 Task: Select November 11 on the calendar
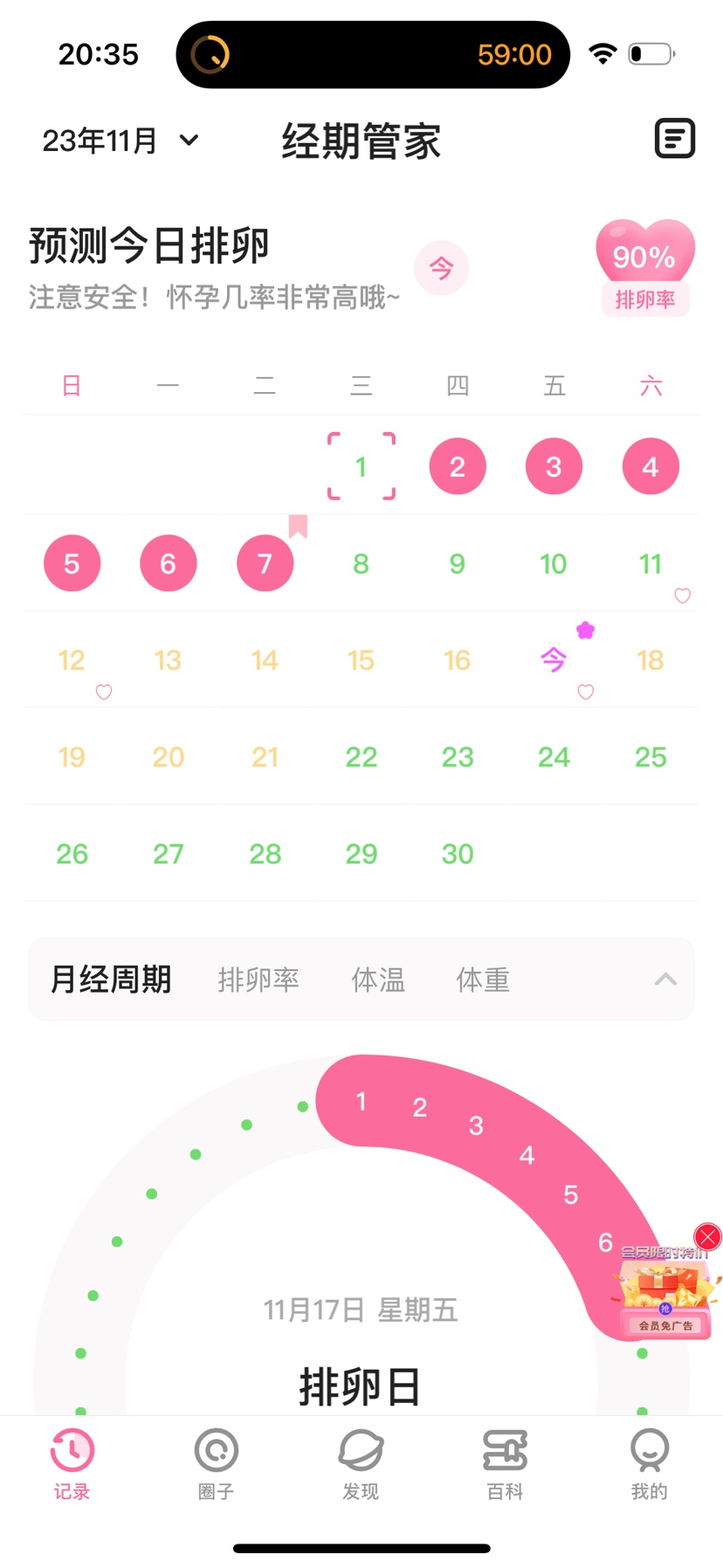pyautogui.click(x=650, y=564)
